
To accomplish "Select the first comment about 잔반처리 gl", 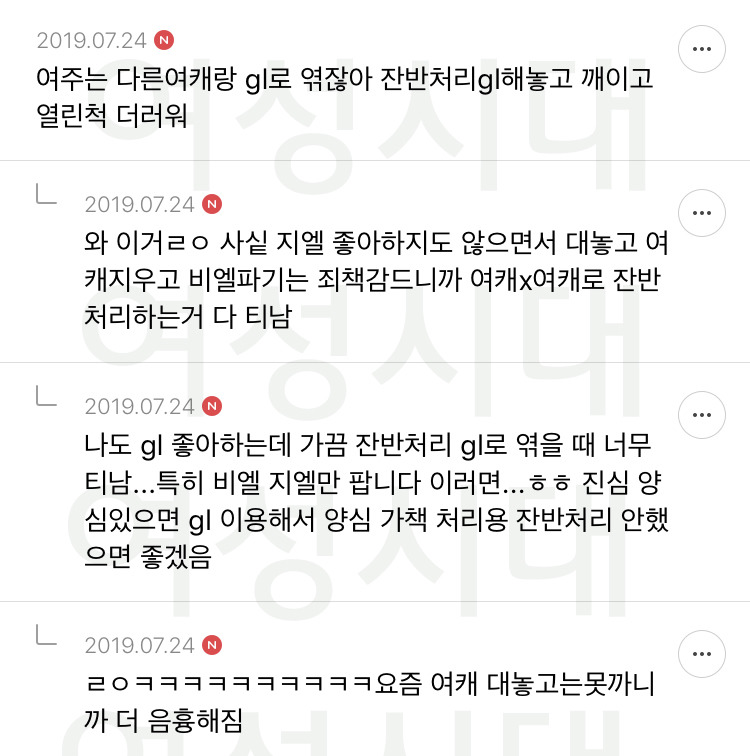I will pos(345,102).
